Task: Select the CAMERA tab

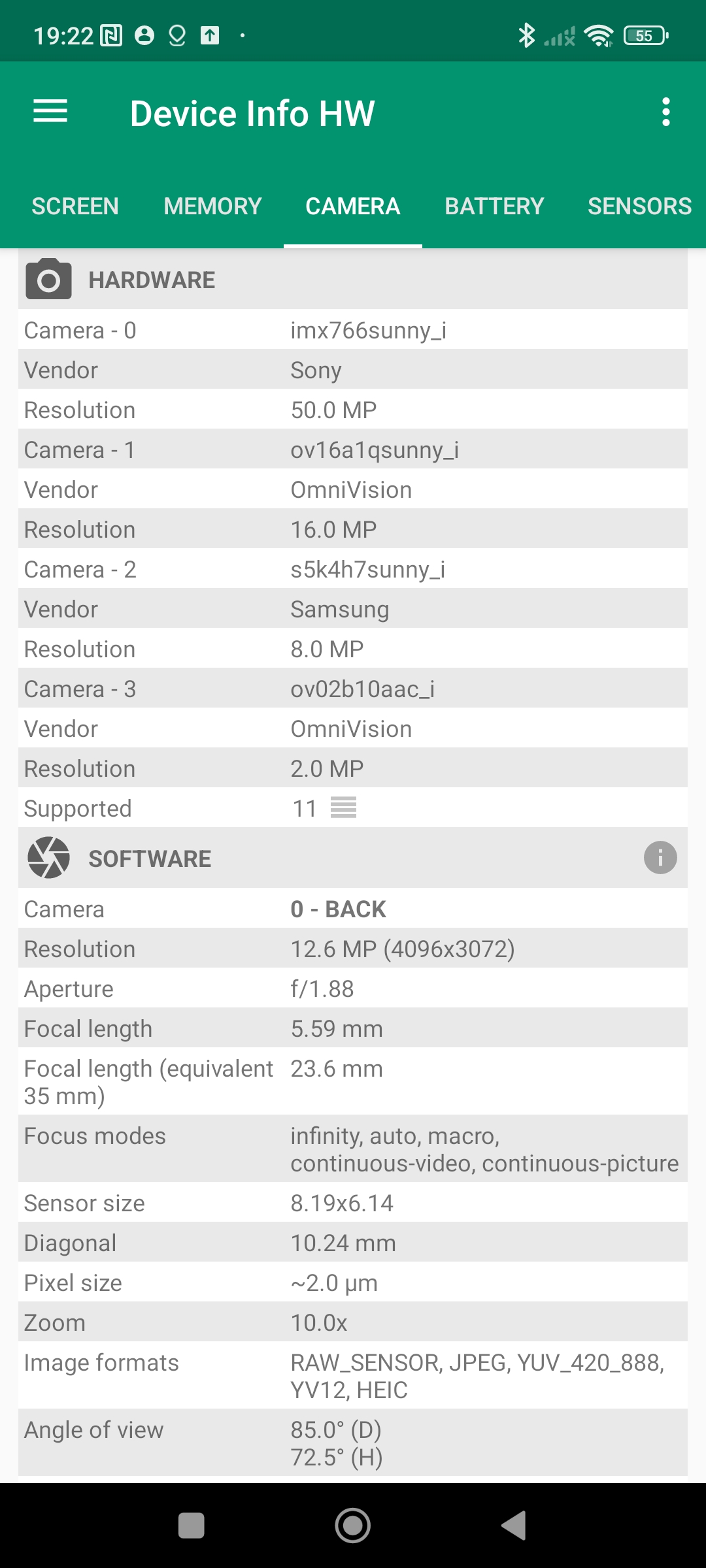Action: [352, 206]
